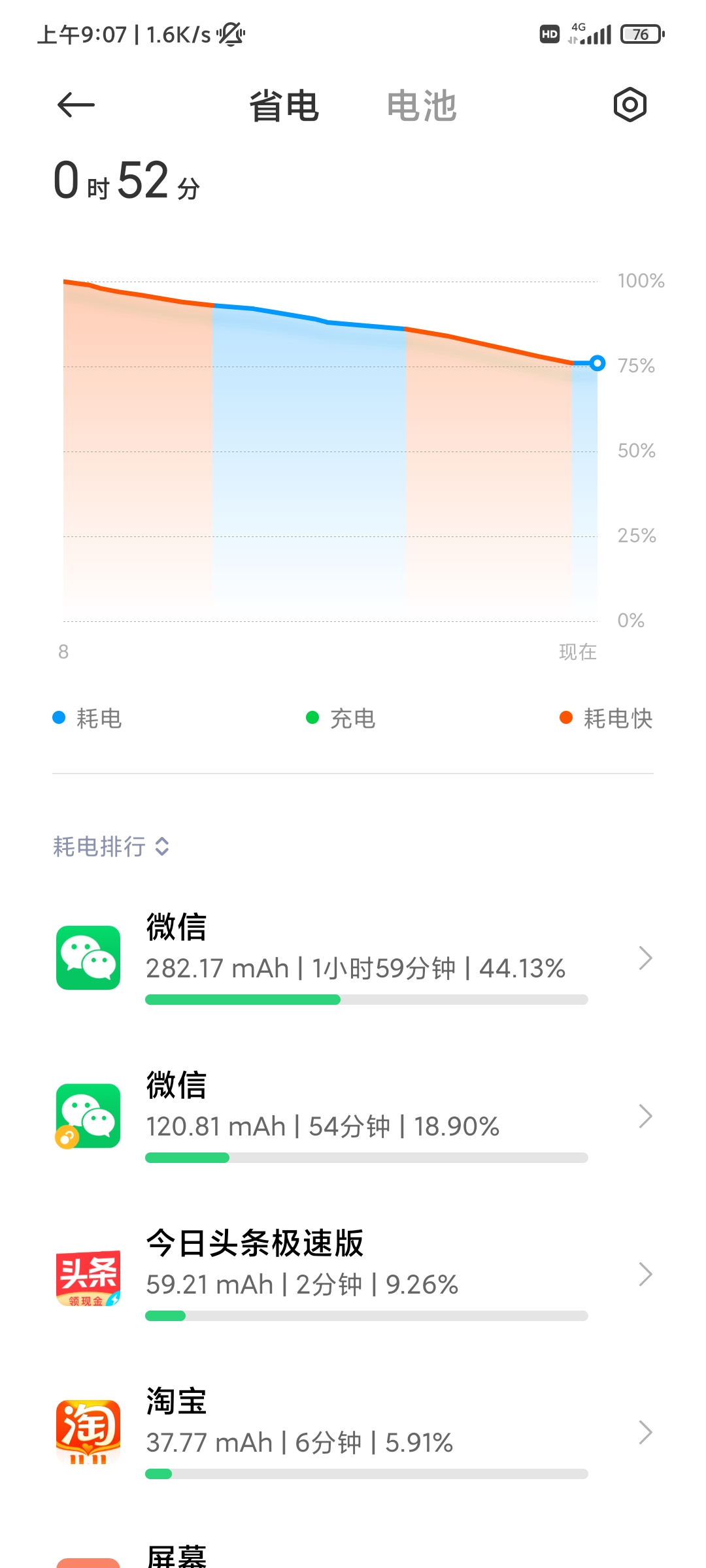Open battery settings hexagon icon

click(630, 105)
